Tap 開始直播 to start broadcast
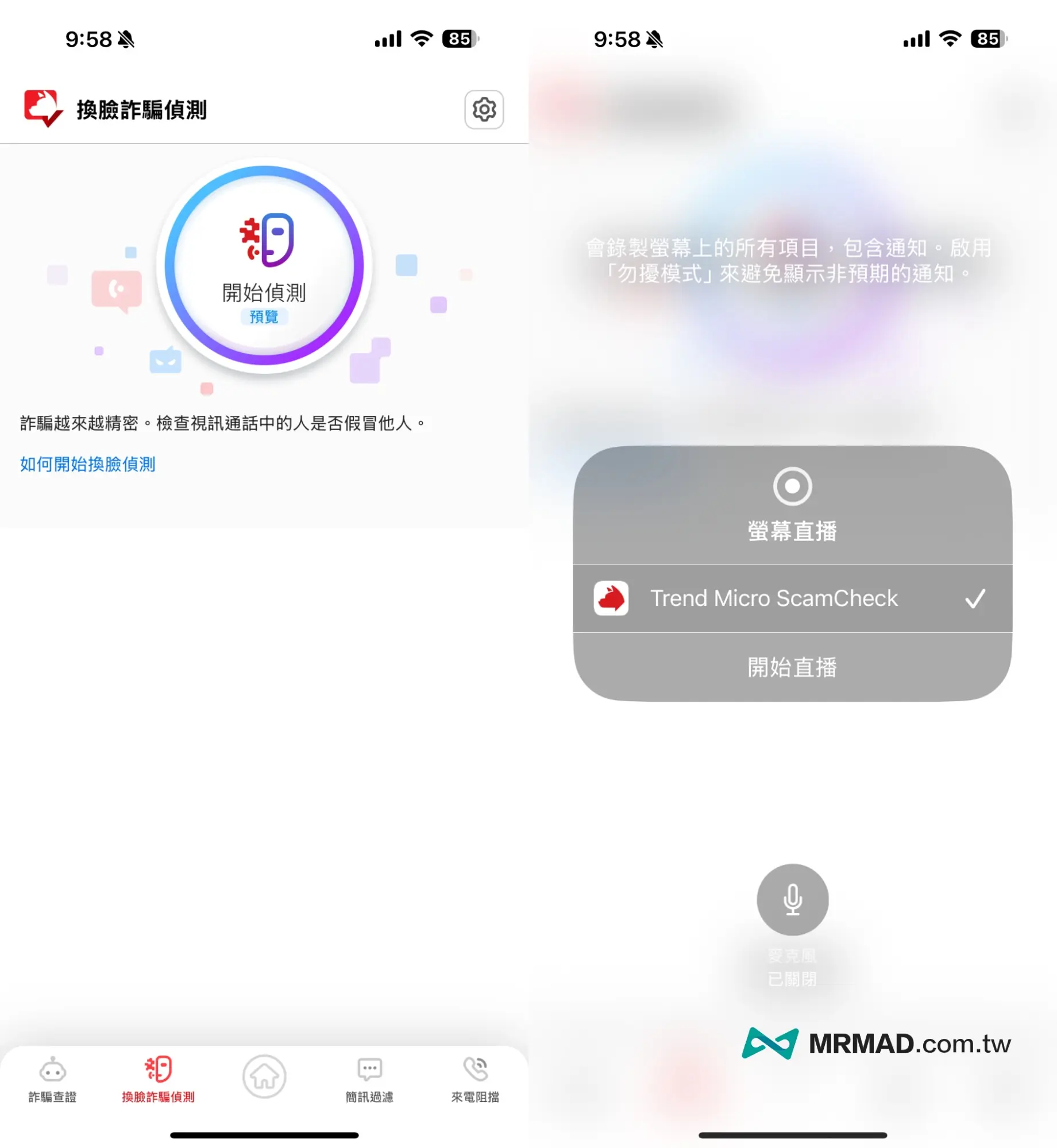Screen dimensions: 1057x1148 [792, 667]
